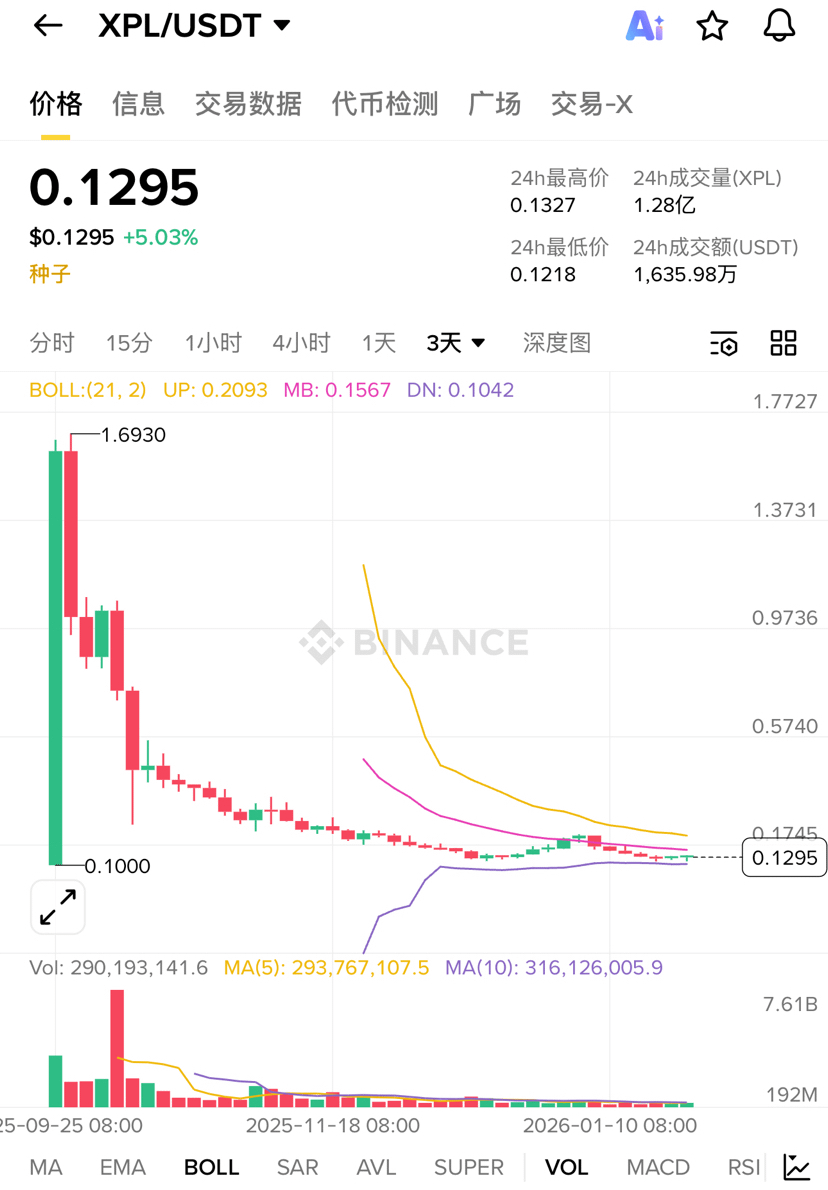
Task: Open the 广场 tab
Action: [x=494, y=104]
